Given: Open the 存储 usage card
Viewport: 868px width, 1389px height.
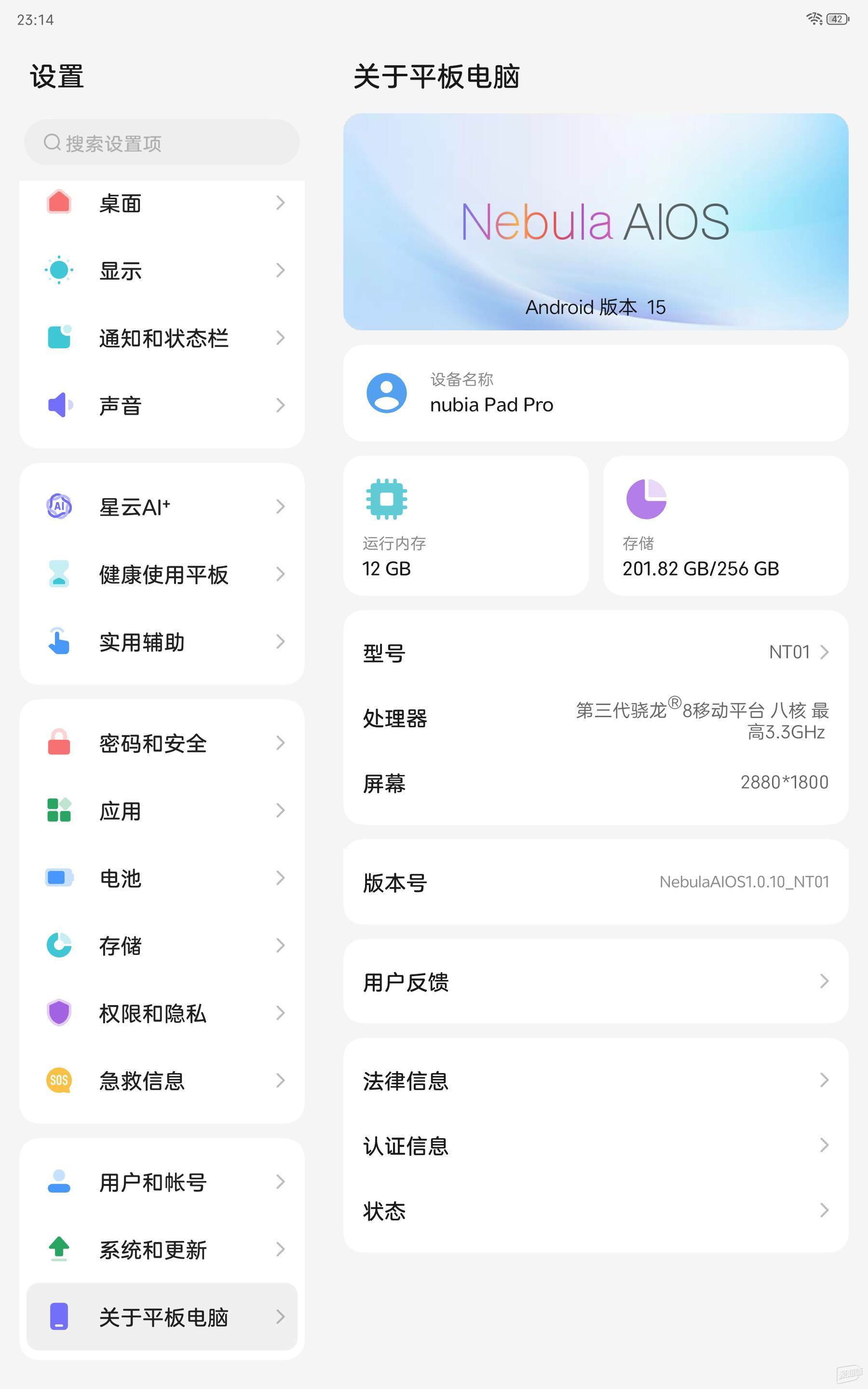Looking at the screenshot, I should [x=726, y=526].
